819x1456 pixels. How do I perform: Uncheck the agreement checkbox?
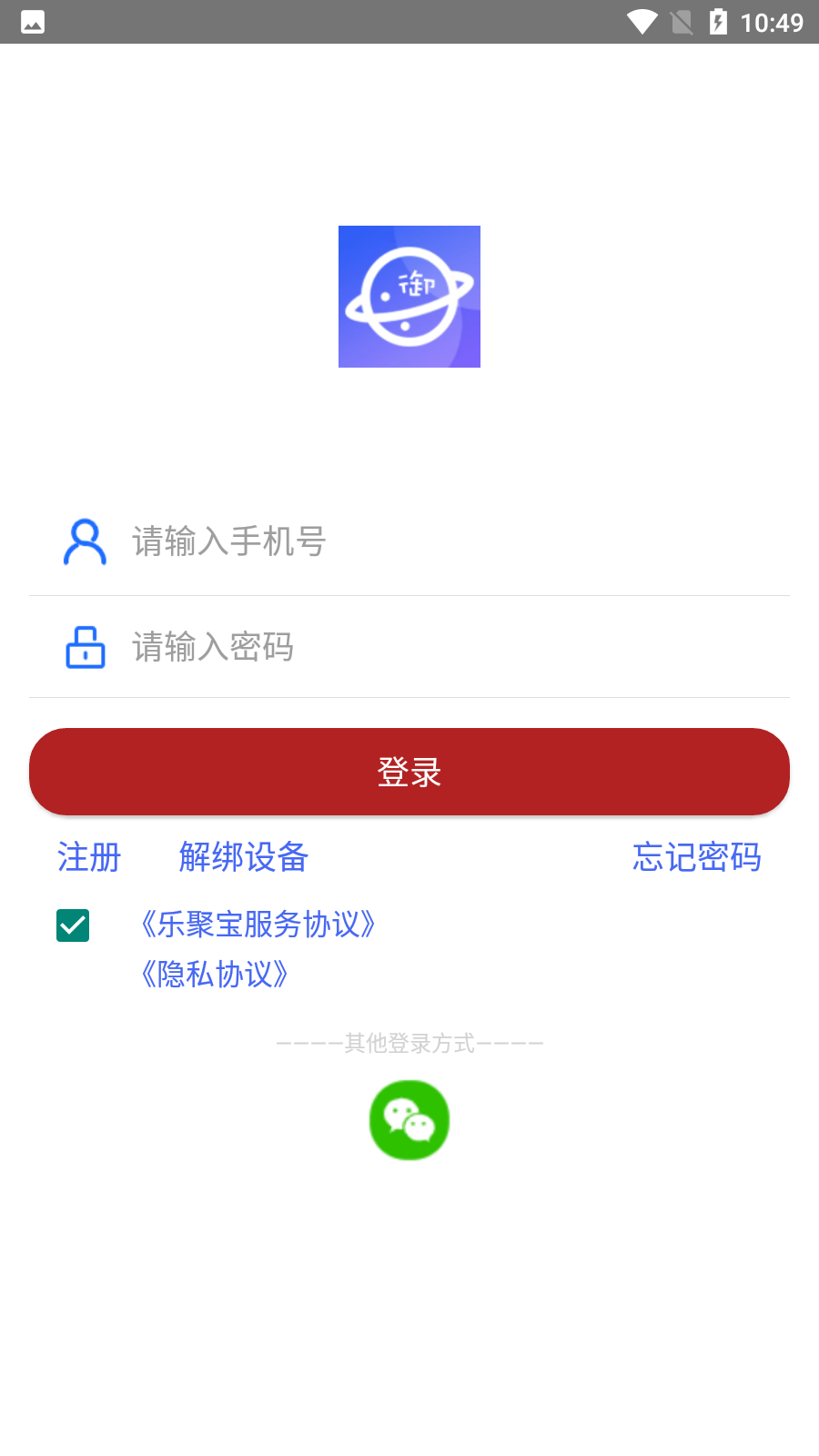(x=73, y=925)
